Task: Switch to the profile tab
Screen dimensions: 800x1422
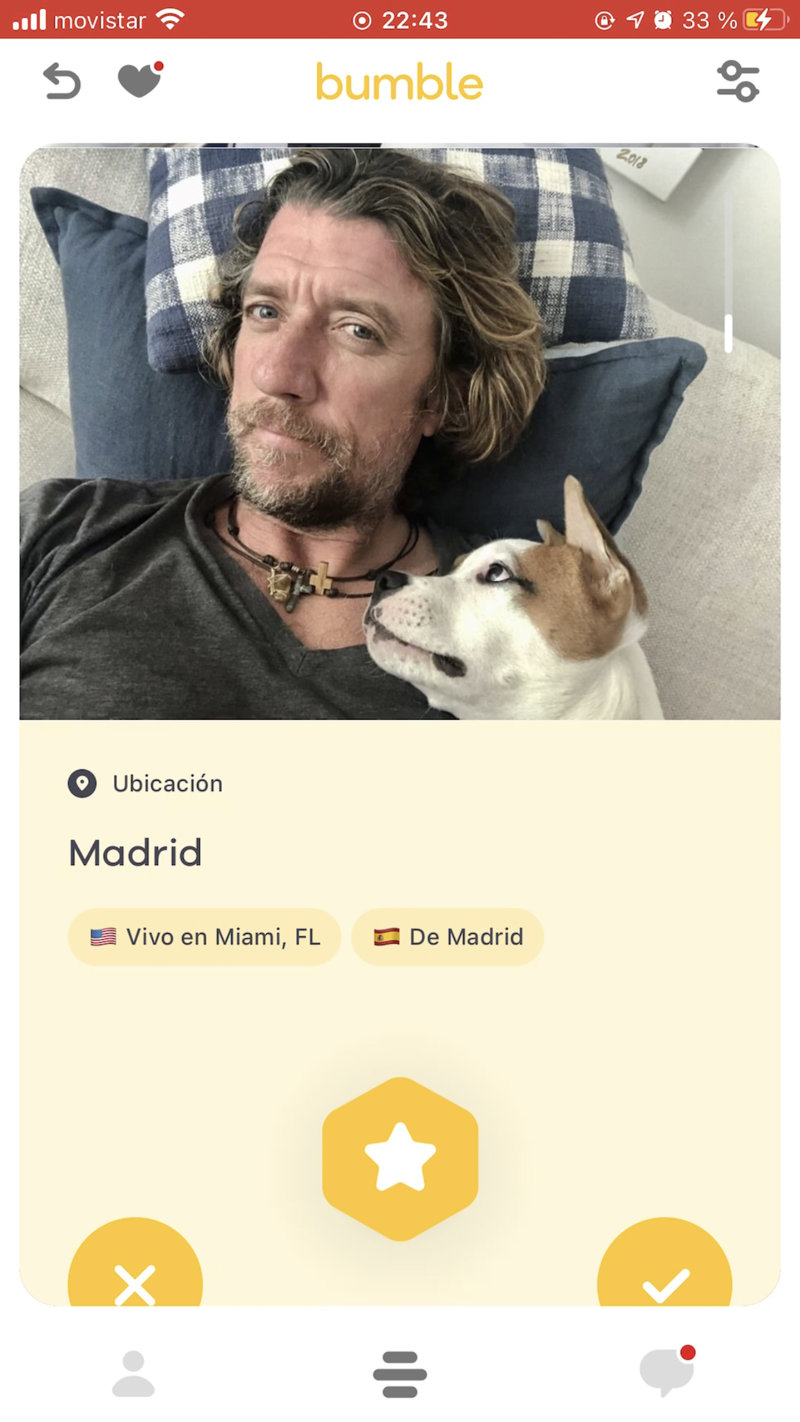Action: [x=133, y=1373]
